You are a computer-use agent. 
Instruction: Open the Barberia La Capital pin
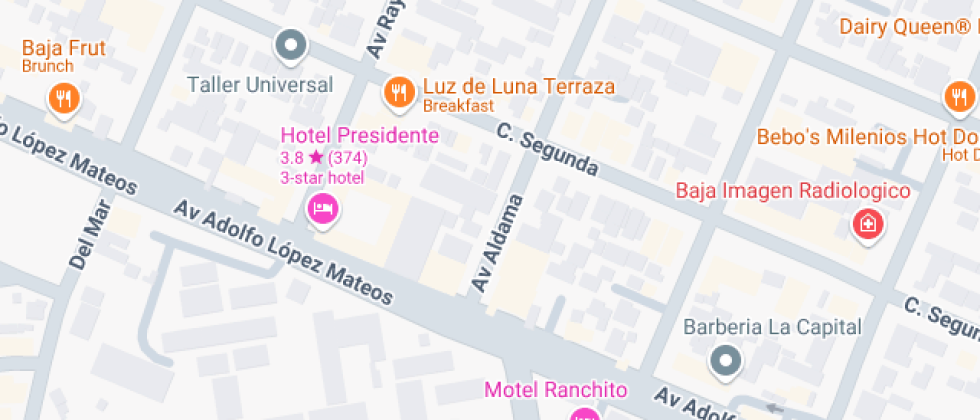725,359
